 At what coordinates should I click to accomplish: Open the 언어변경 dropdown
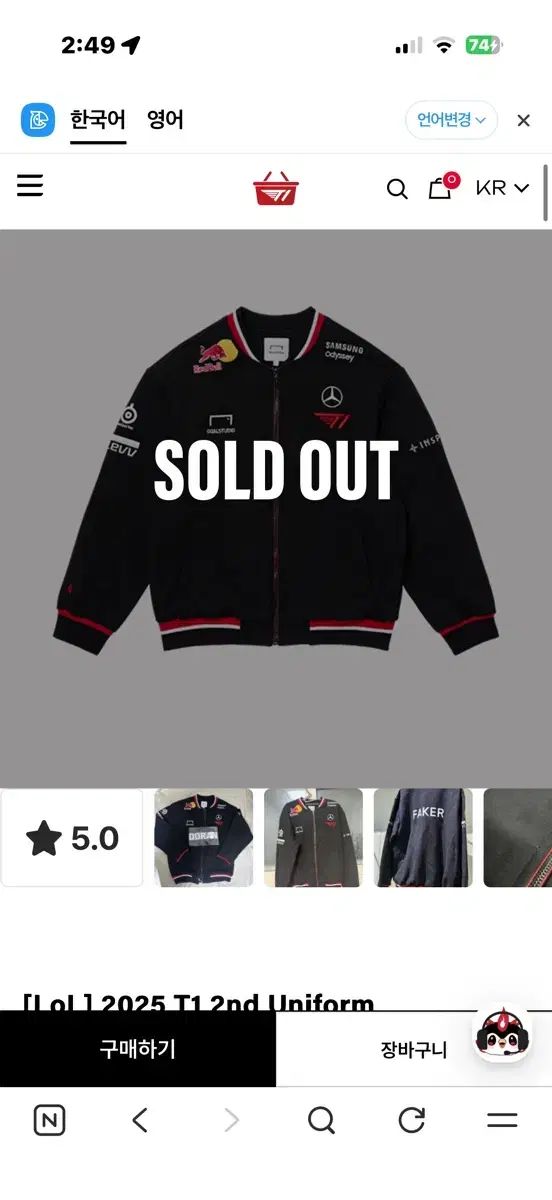click(x=451, y=120)
